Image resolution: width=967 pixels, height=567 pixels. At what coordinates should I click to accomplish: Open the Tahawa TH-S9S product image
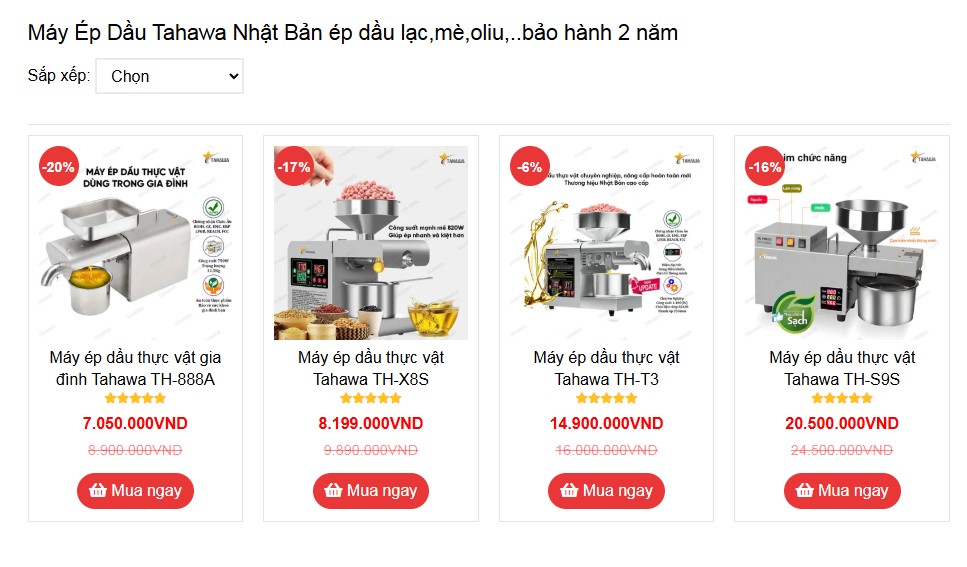(x=842, y=243)
